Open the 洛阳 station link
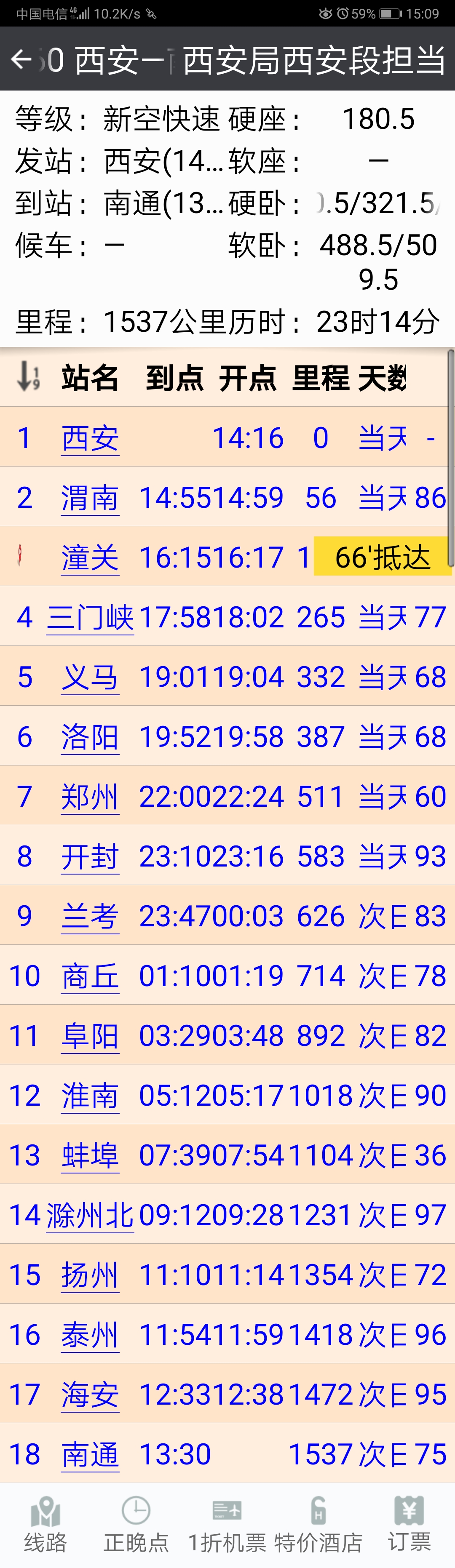Screen dimensions: 455x1568 (90, 737)
